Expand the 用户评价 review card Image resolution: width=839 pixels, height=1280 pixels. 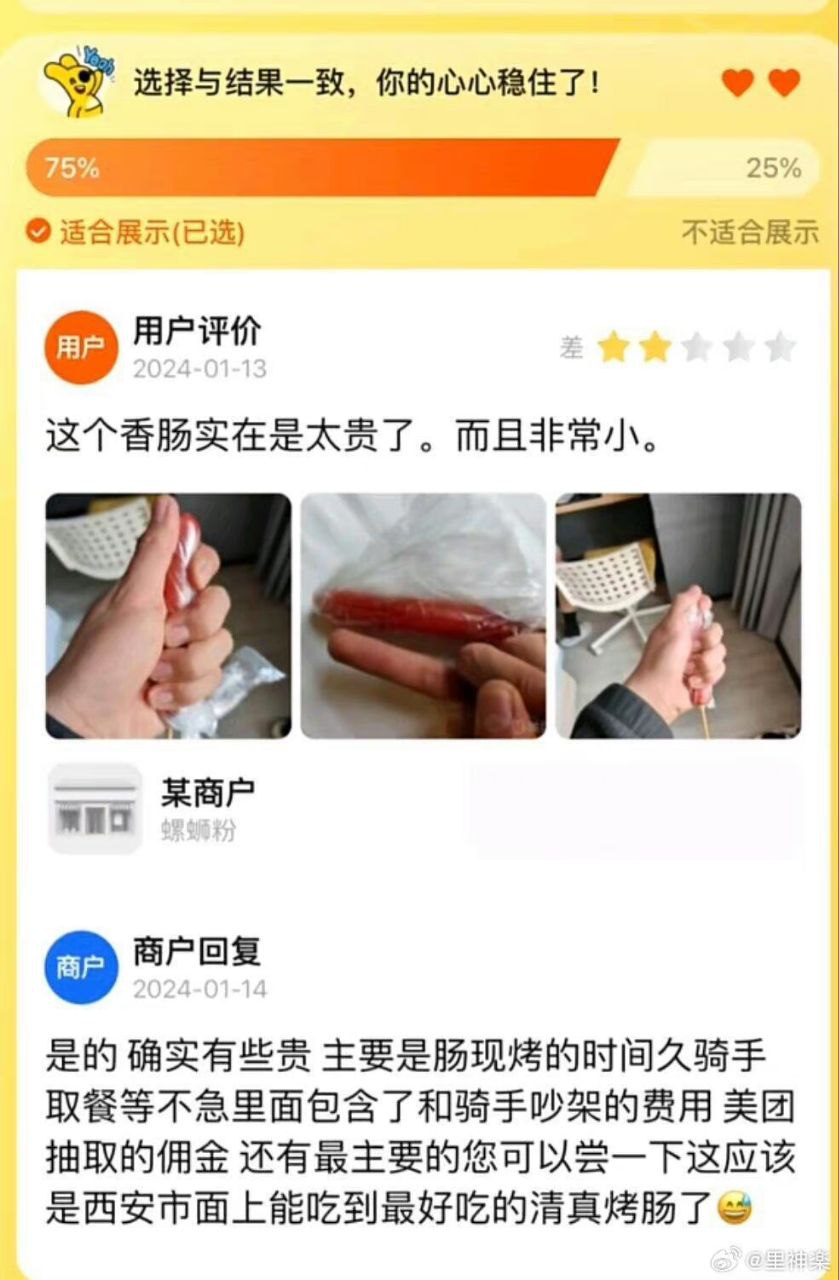click(x=197, y=333)
